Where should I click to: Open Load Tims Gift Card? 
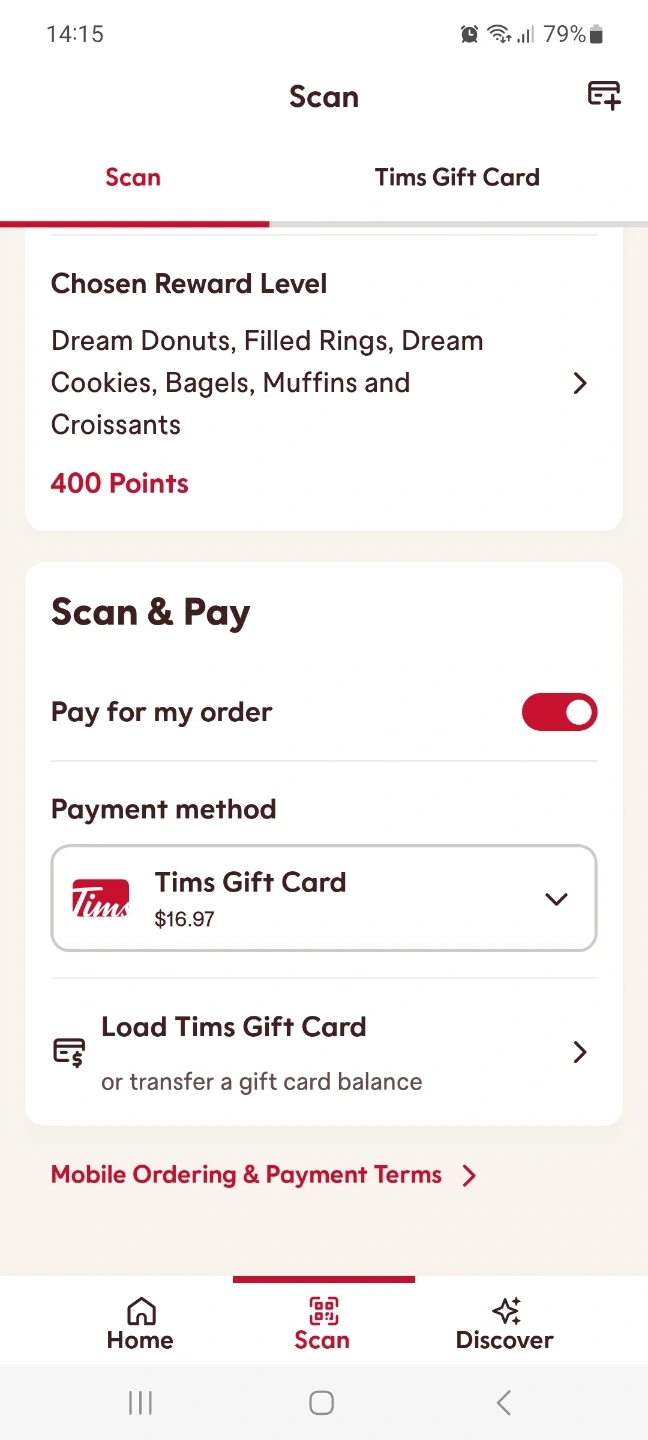pos(324,1052)
